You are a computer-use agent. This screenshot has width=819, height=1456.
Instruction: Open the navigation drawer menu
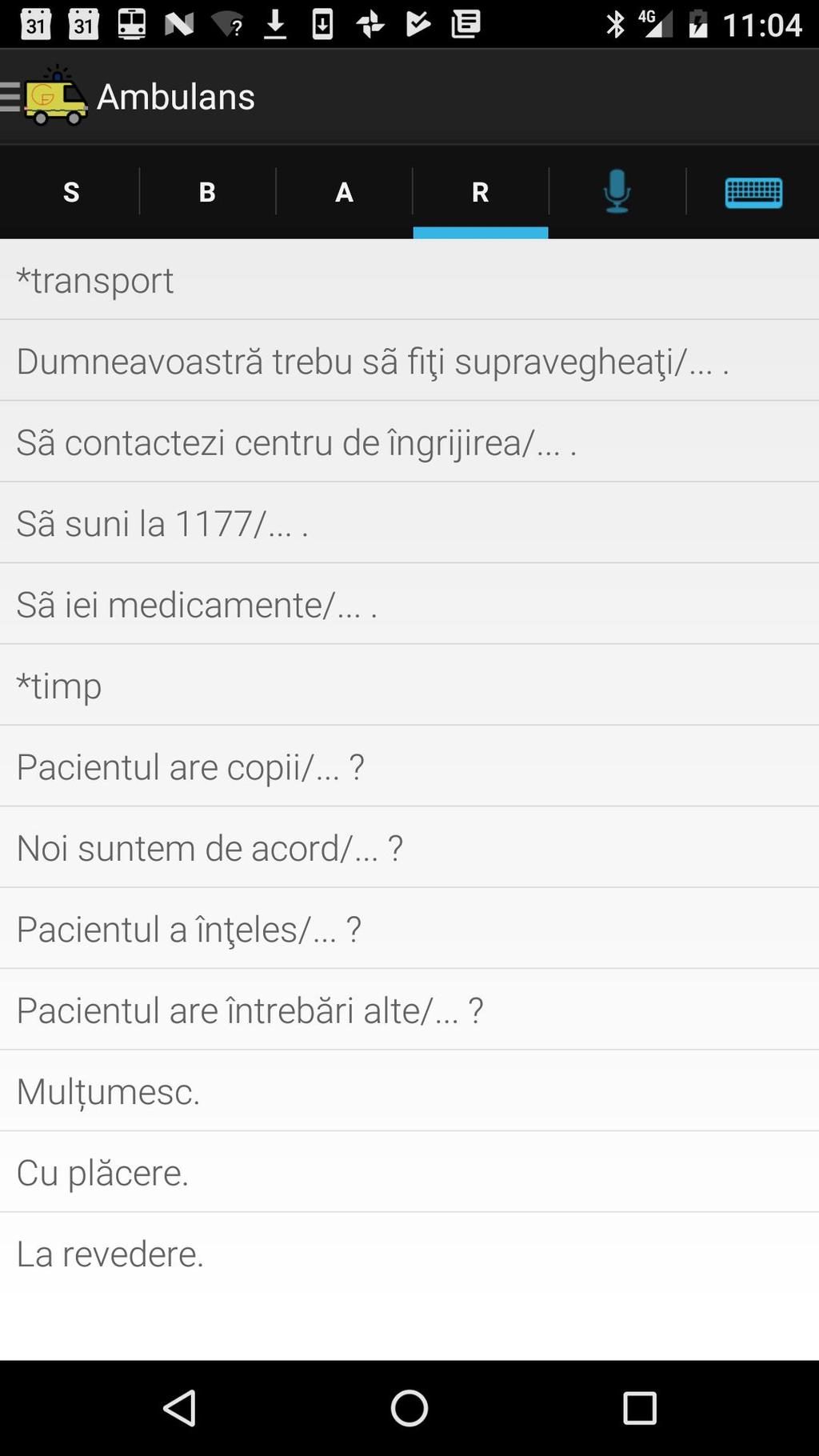coord(44,97)
